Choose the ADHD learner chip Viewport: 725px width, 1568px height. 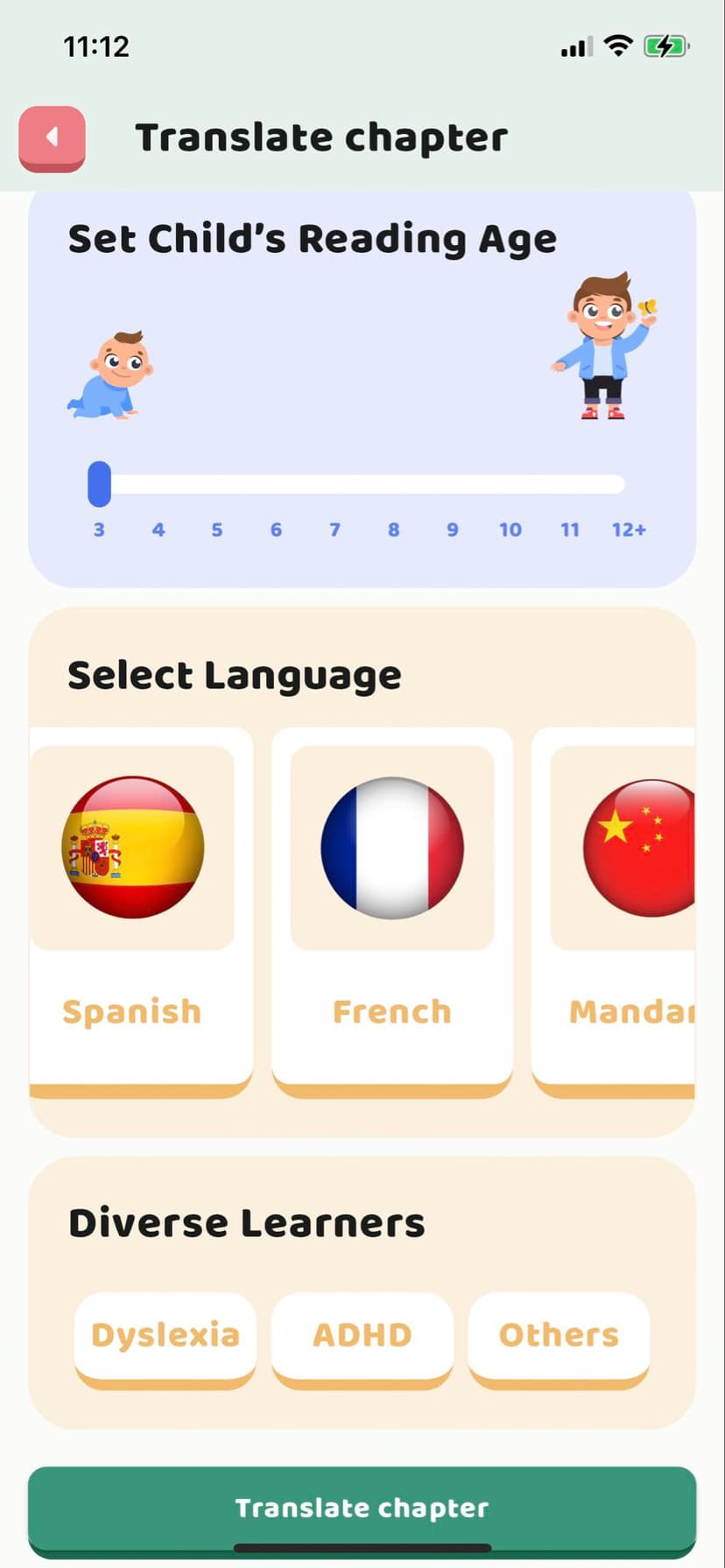(362, 1336)
